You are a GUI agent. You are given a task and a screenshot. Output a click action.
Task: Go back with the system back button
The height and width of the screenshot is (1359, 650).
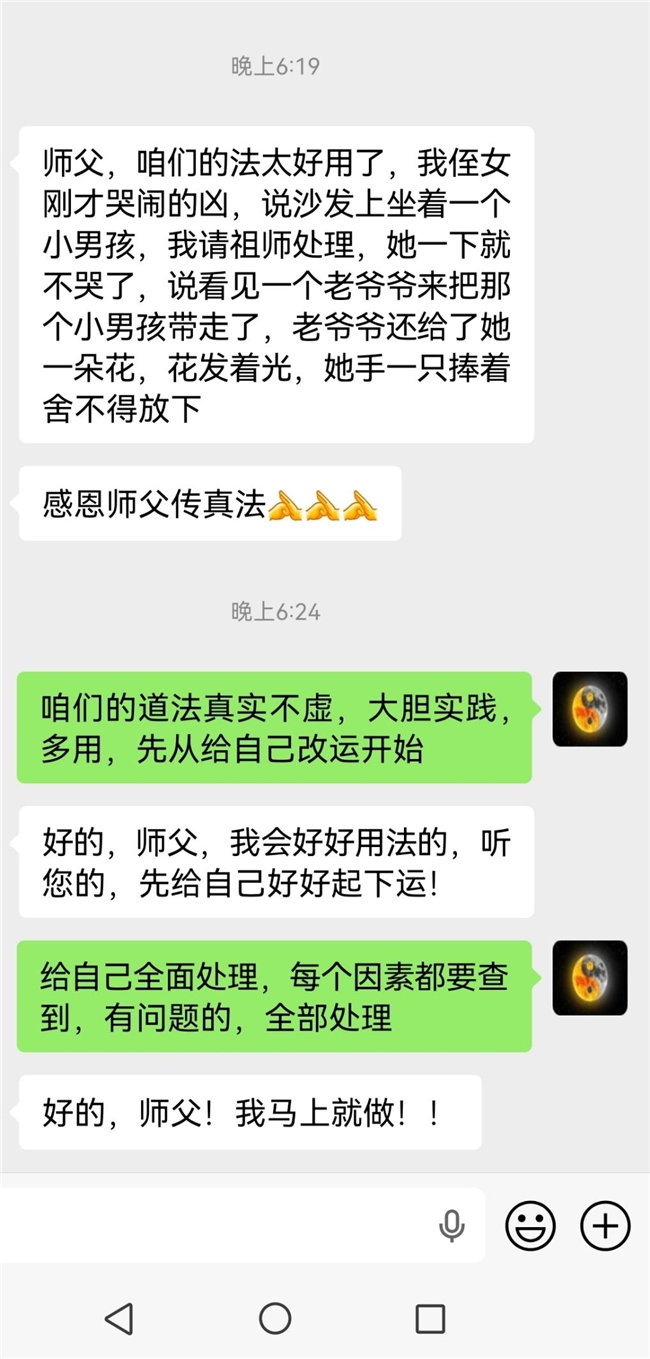click(119, 1318)
